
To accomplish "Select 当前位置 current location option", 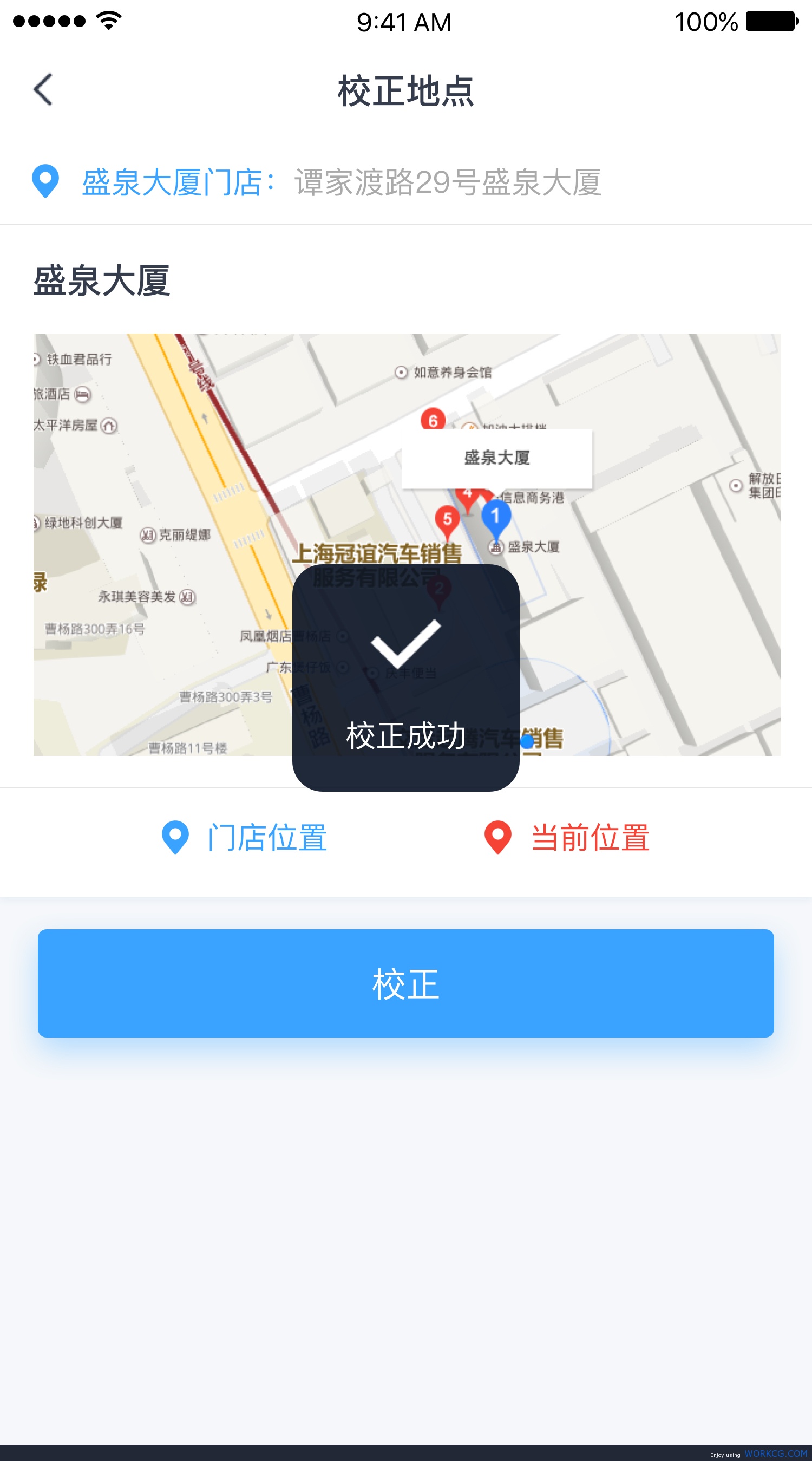I will coord(567,837).
